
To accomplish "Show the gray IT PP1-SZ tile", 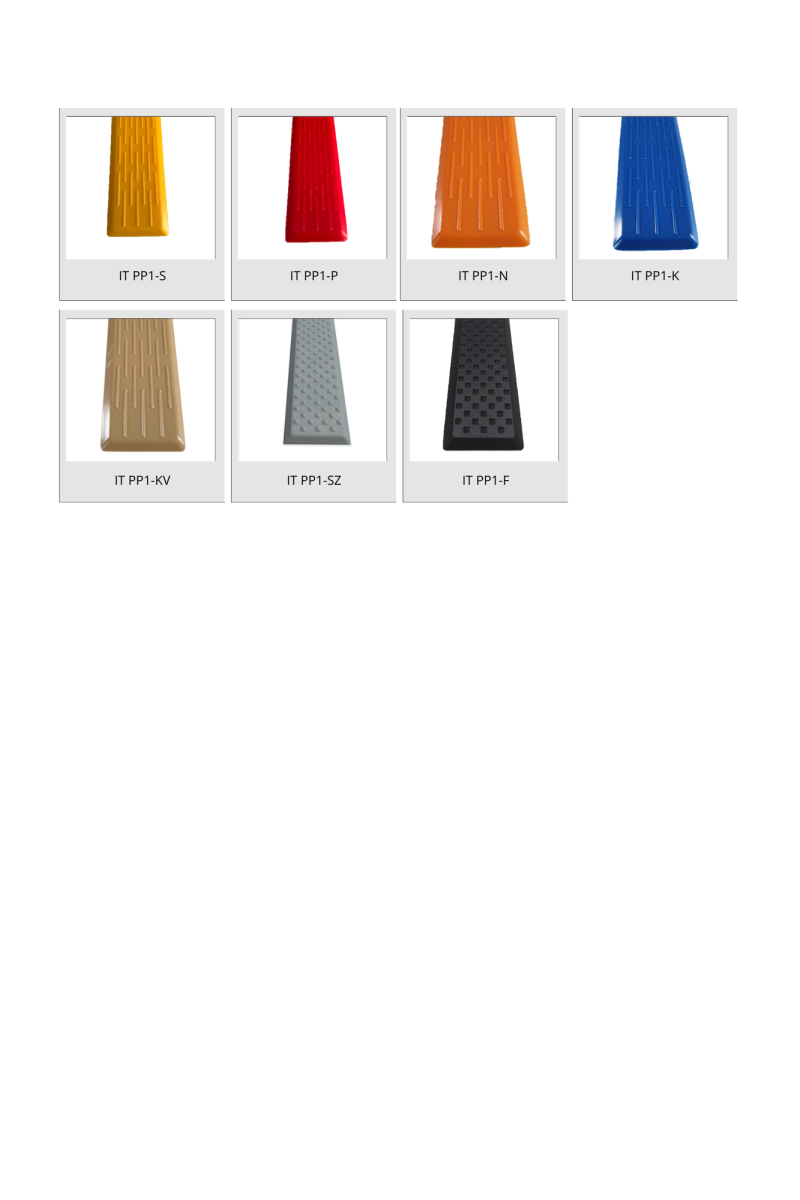I will point(313,390).
